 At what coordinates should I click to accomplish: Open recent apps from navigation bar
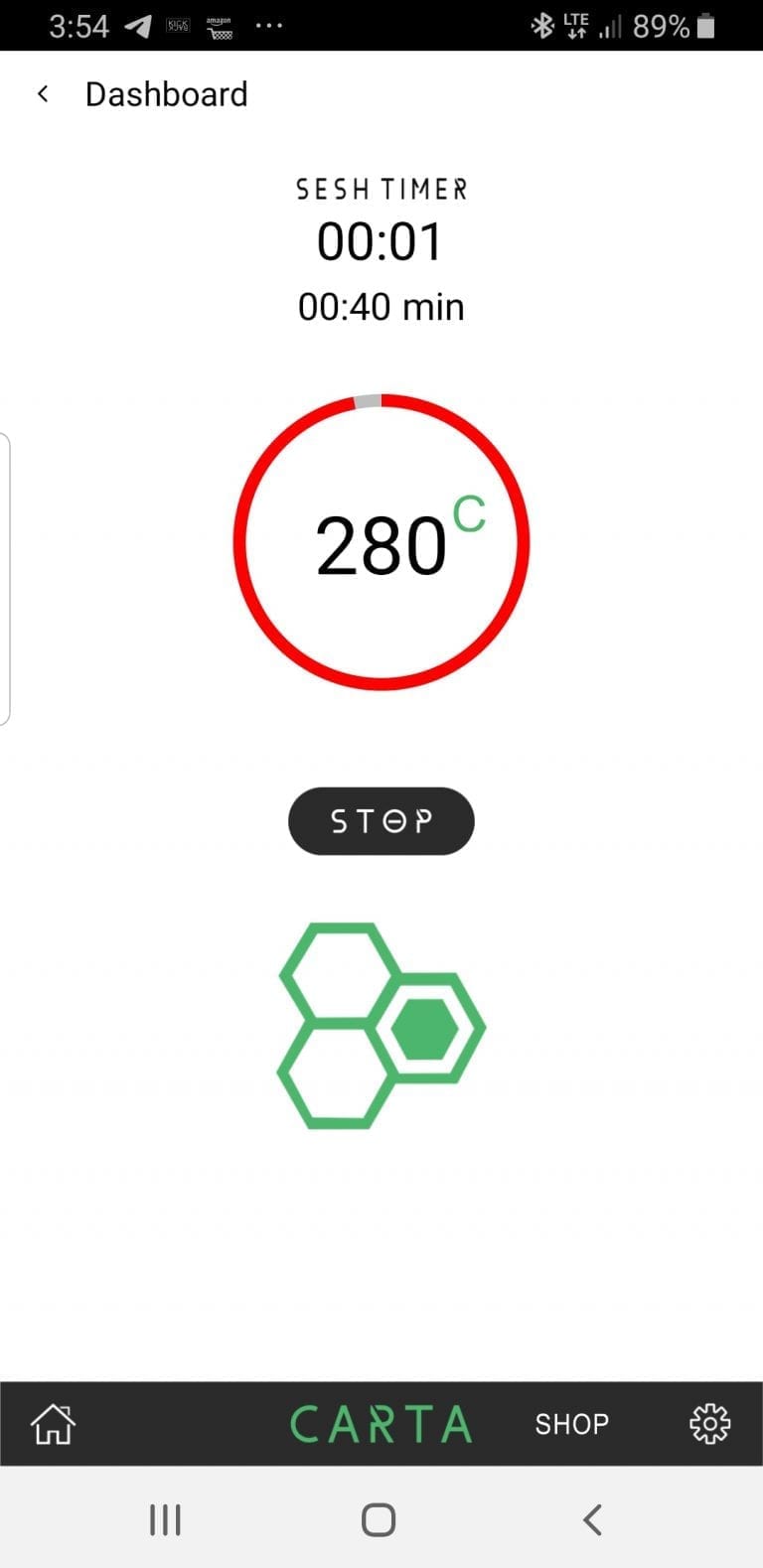pyautogui.click(x=165, y=1519)
